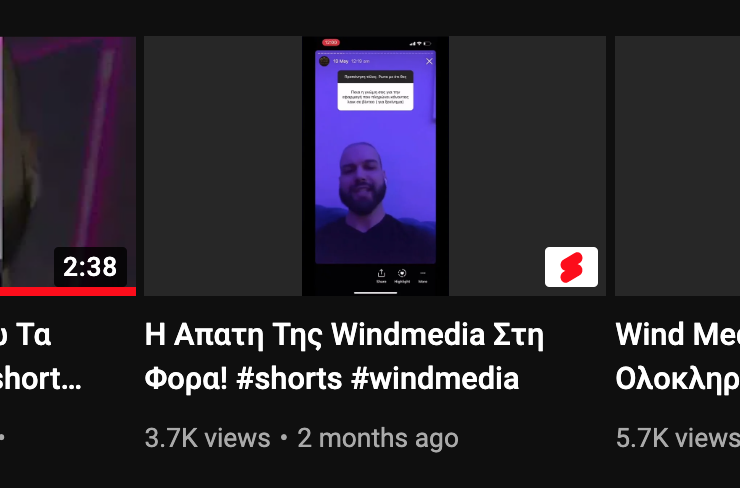Play the video with 2:38 duration

pos(67,166)
